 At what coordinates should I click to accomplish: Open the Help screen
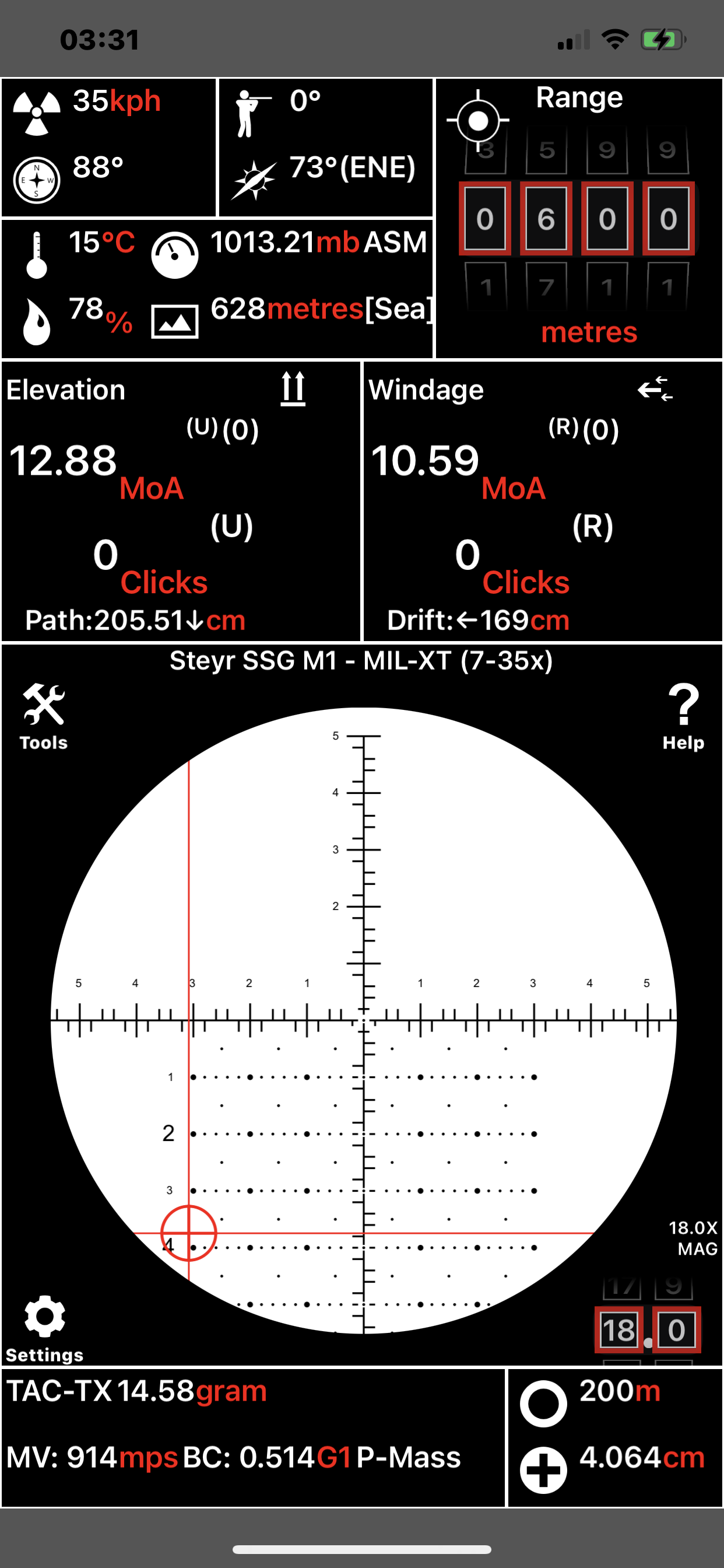pyautogui.click(x=683, y=716)
